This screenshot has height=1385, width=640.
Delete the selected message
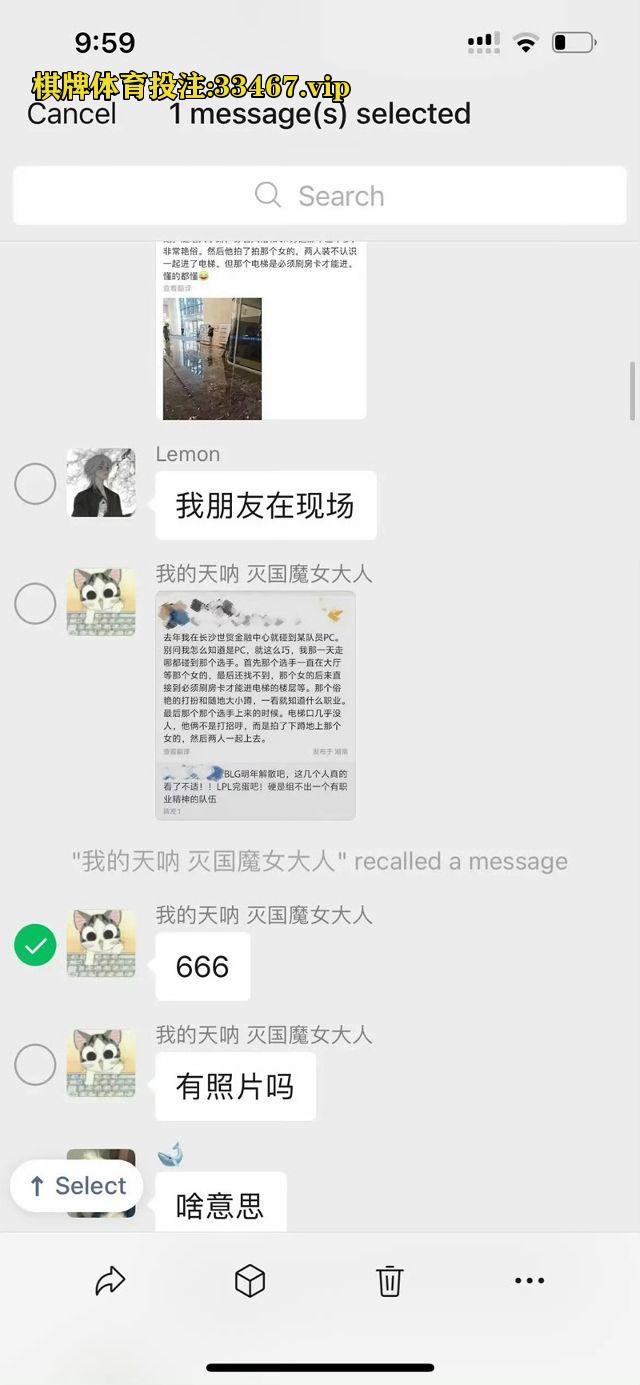click(389, 1280)
